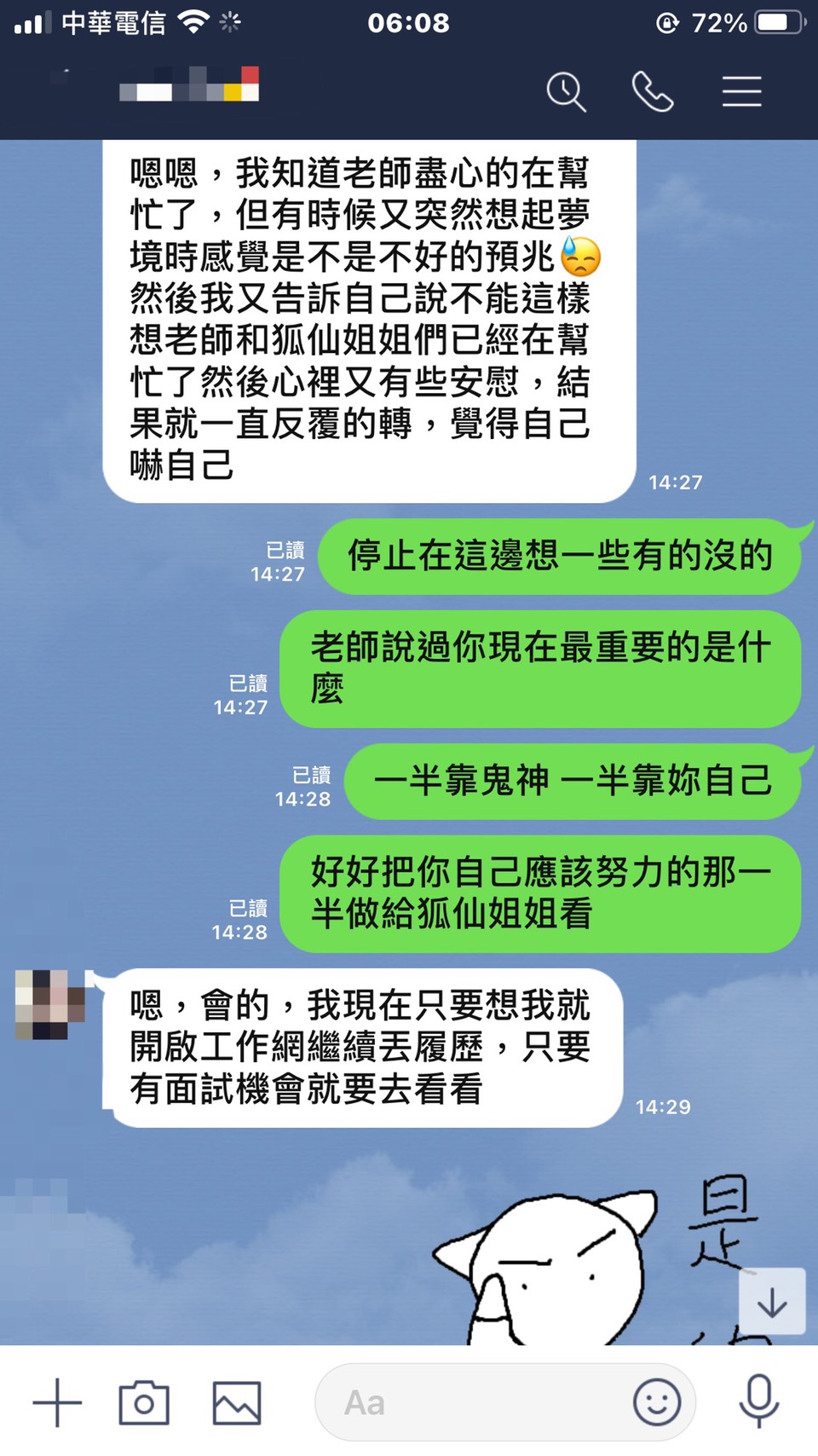Open the sender's profile picture
The height and width of the screenshot is (1456, 818).
(x=50, y=1004)
